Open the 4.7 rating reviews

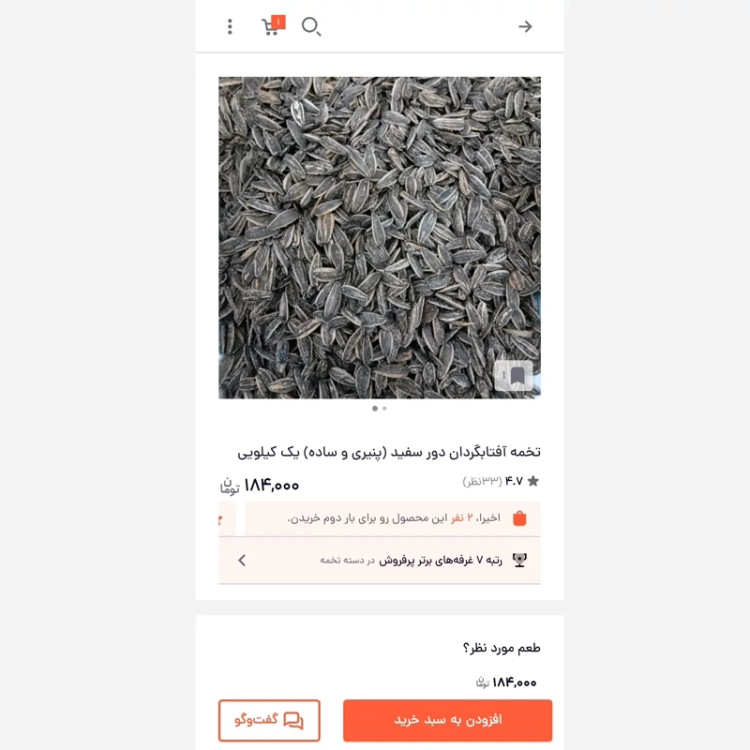pyautogui.click(x=502, y=481)
